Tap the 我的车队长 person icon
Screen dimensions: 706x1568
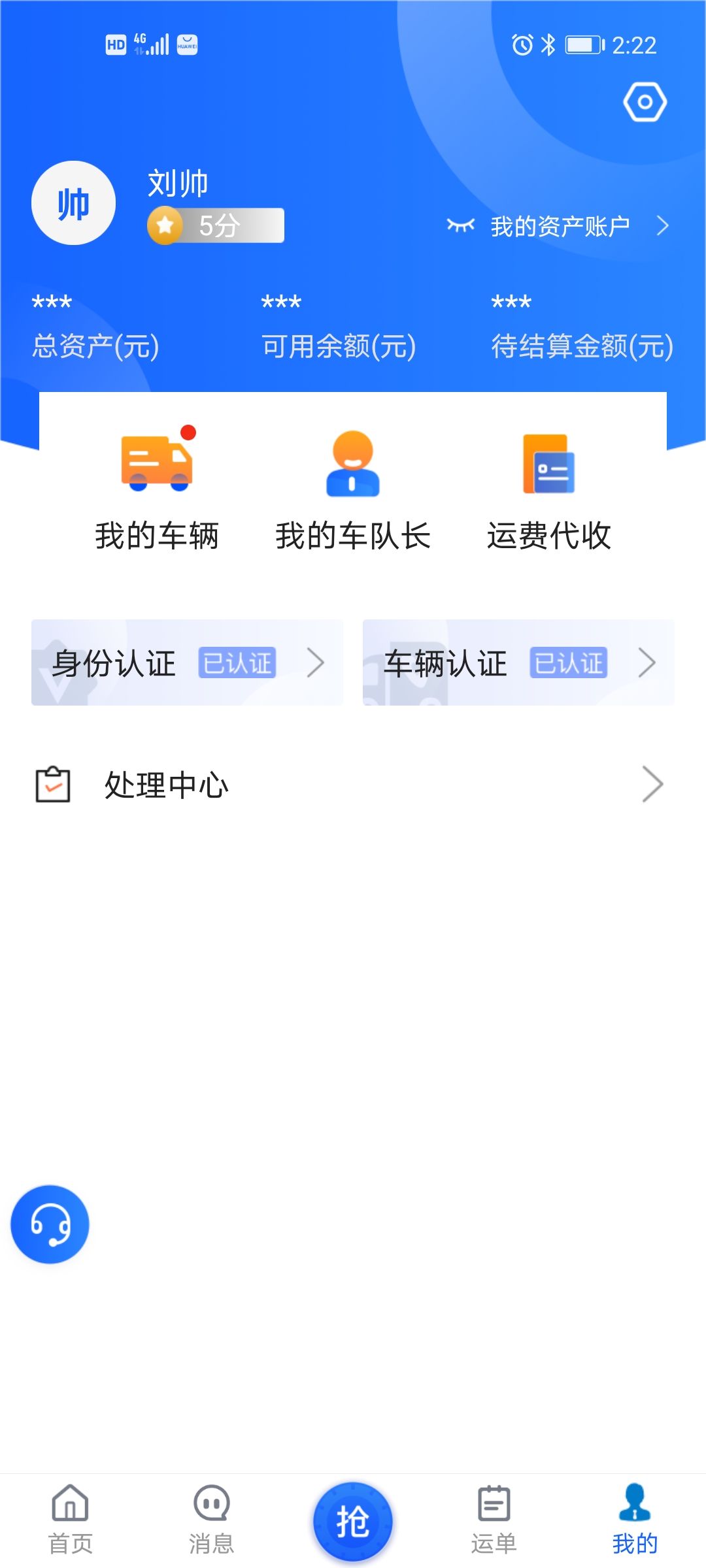tap(353, 464)
